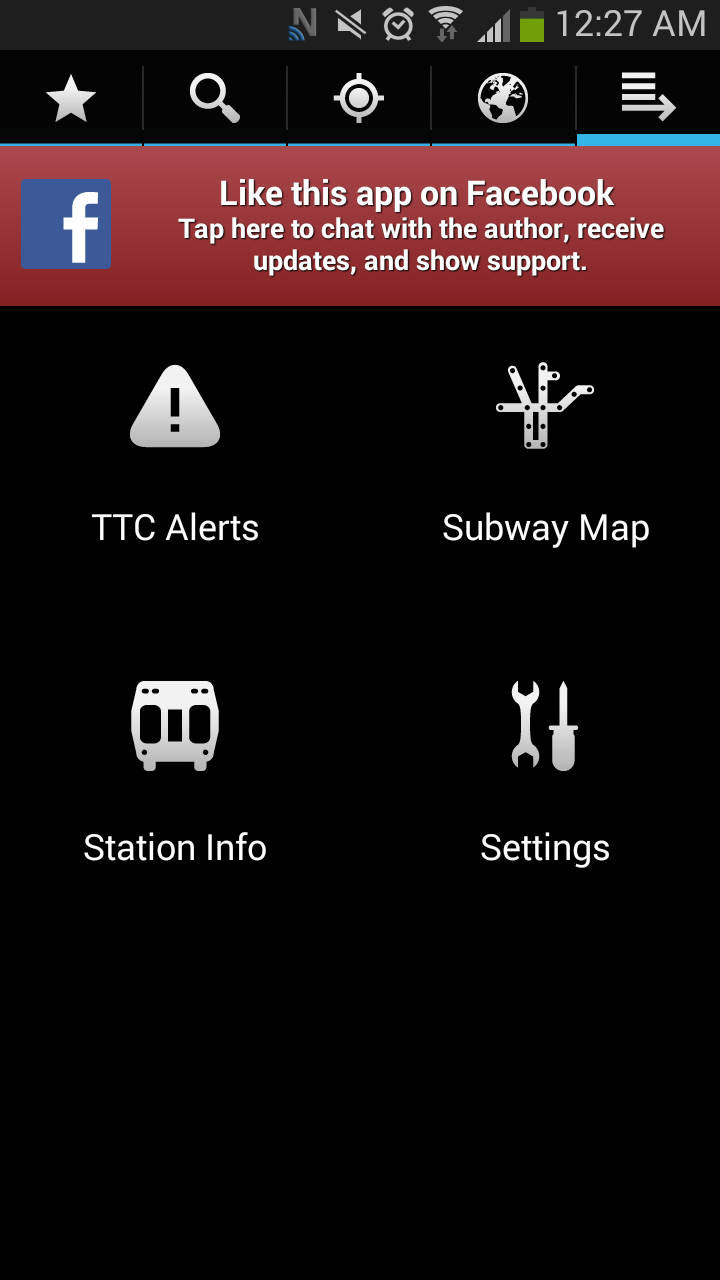Open the search magnifier tab
The height and width of the screenshot is (1280, 720).
[215, 99]
